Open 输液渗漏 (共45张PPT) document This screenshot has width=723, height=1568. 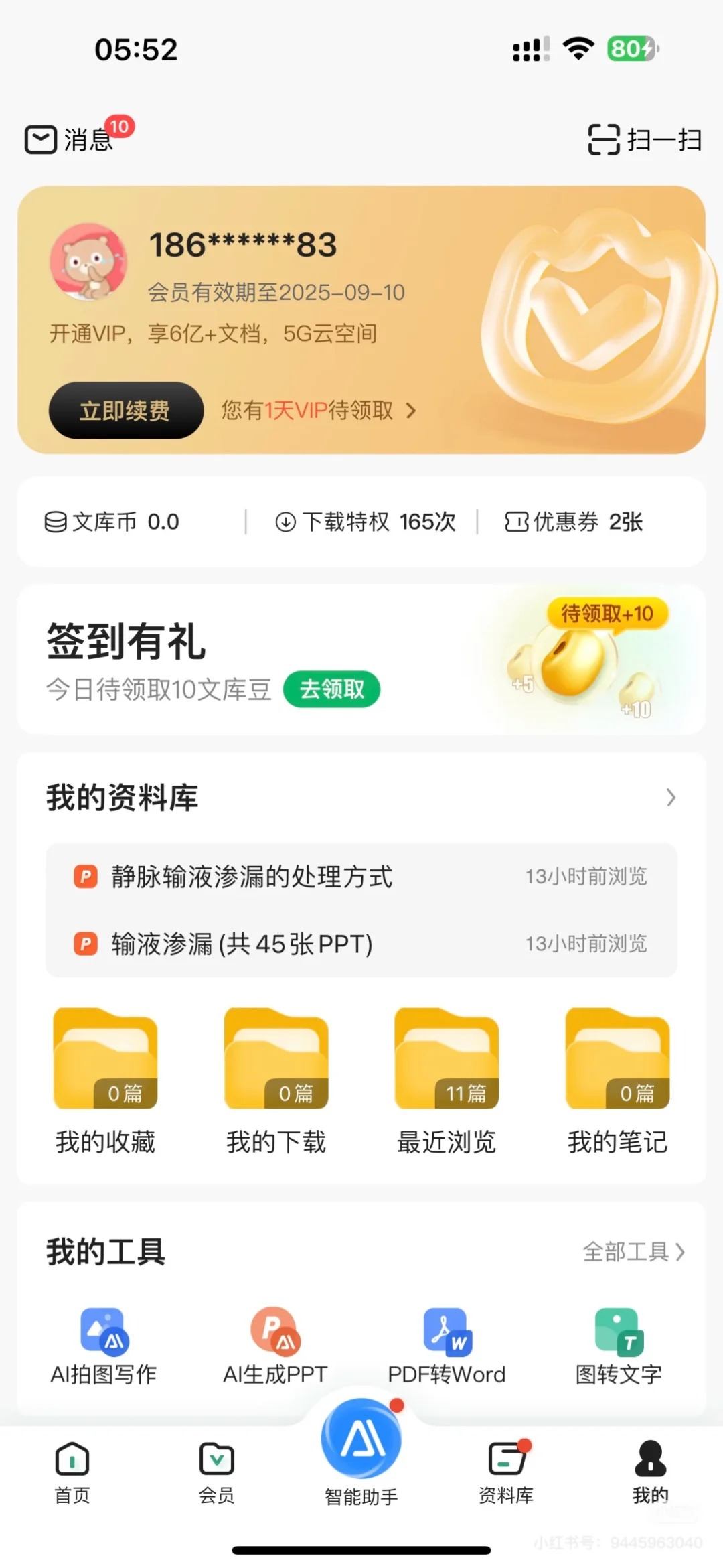coord(242,944)
